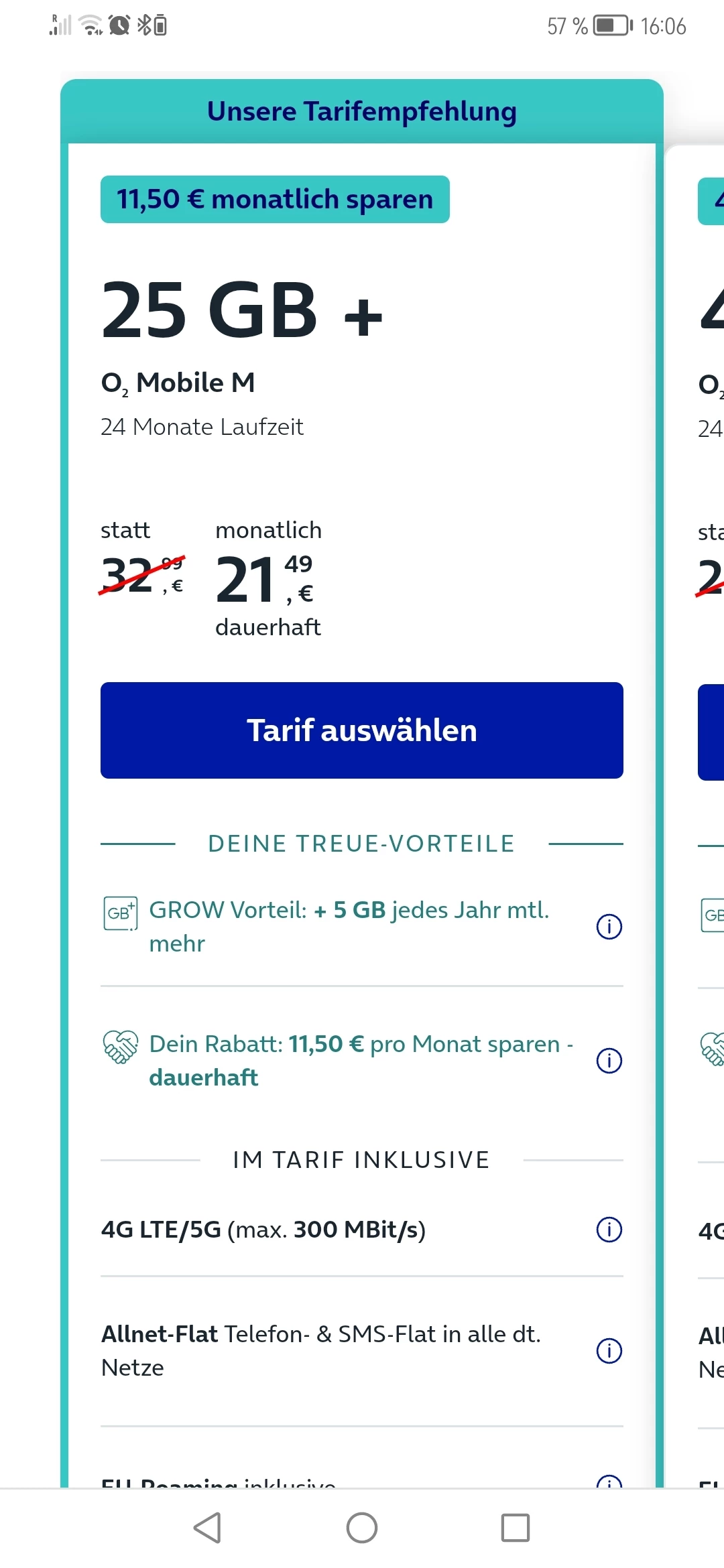Open info about the GROW Vorteil

(609, 927)
